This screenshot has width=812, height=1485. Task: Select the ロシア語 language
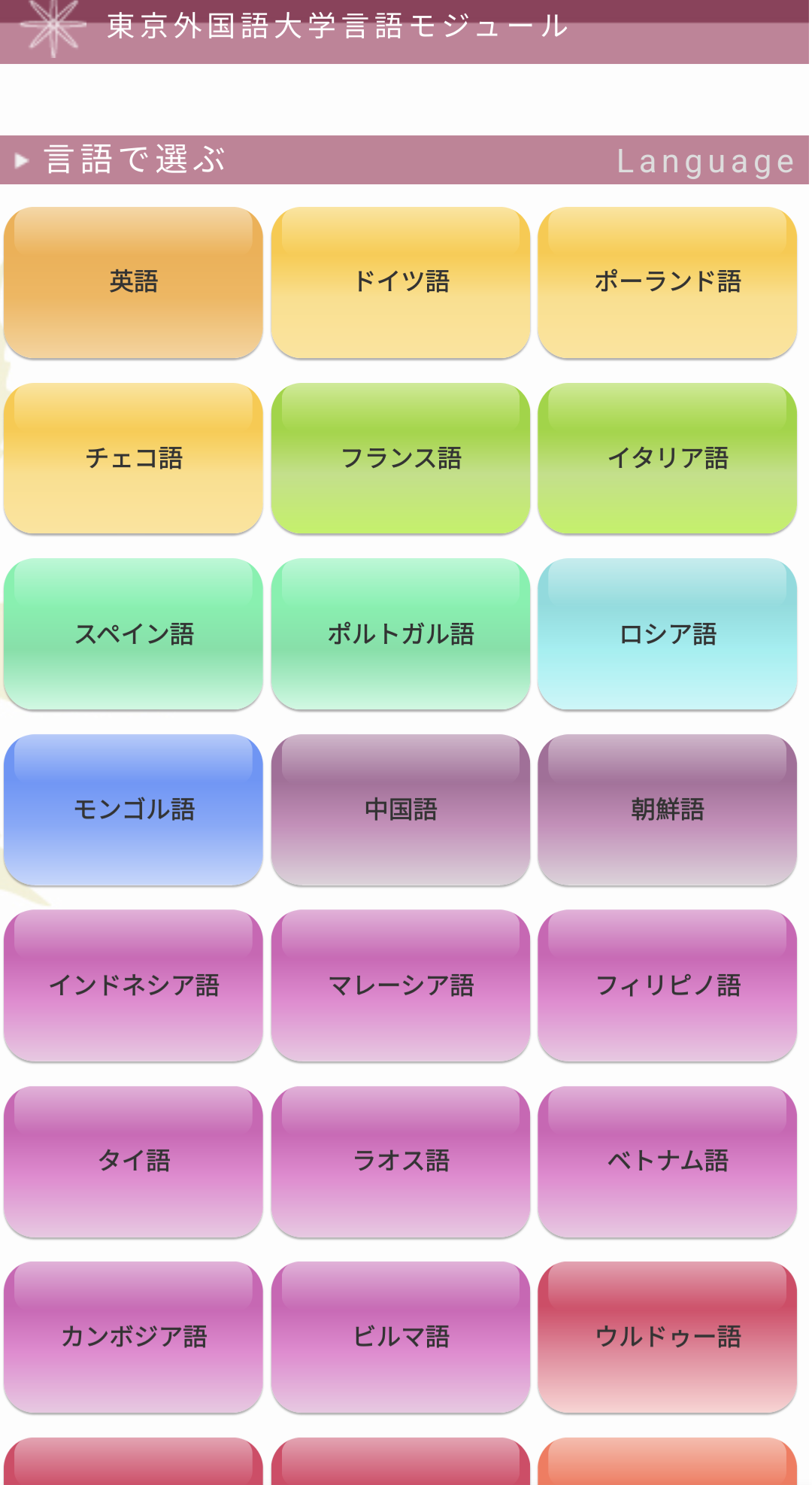point(668,634)
